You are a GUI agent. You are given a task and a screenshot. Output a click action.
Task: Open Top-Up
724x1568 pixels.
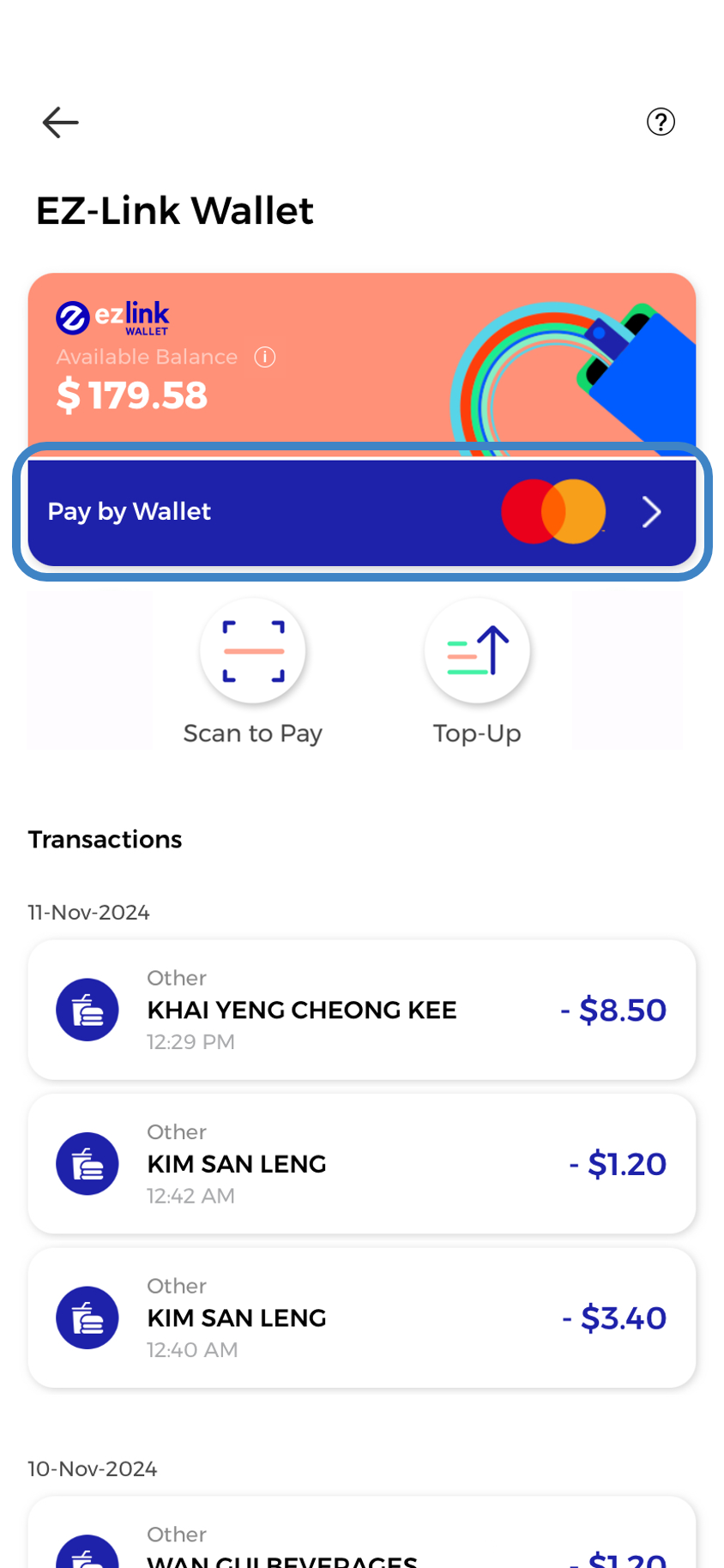[477, 652]
